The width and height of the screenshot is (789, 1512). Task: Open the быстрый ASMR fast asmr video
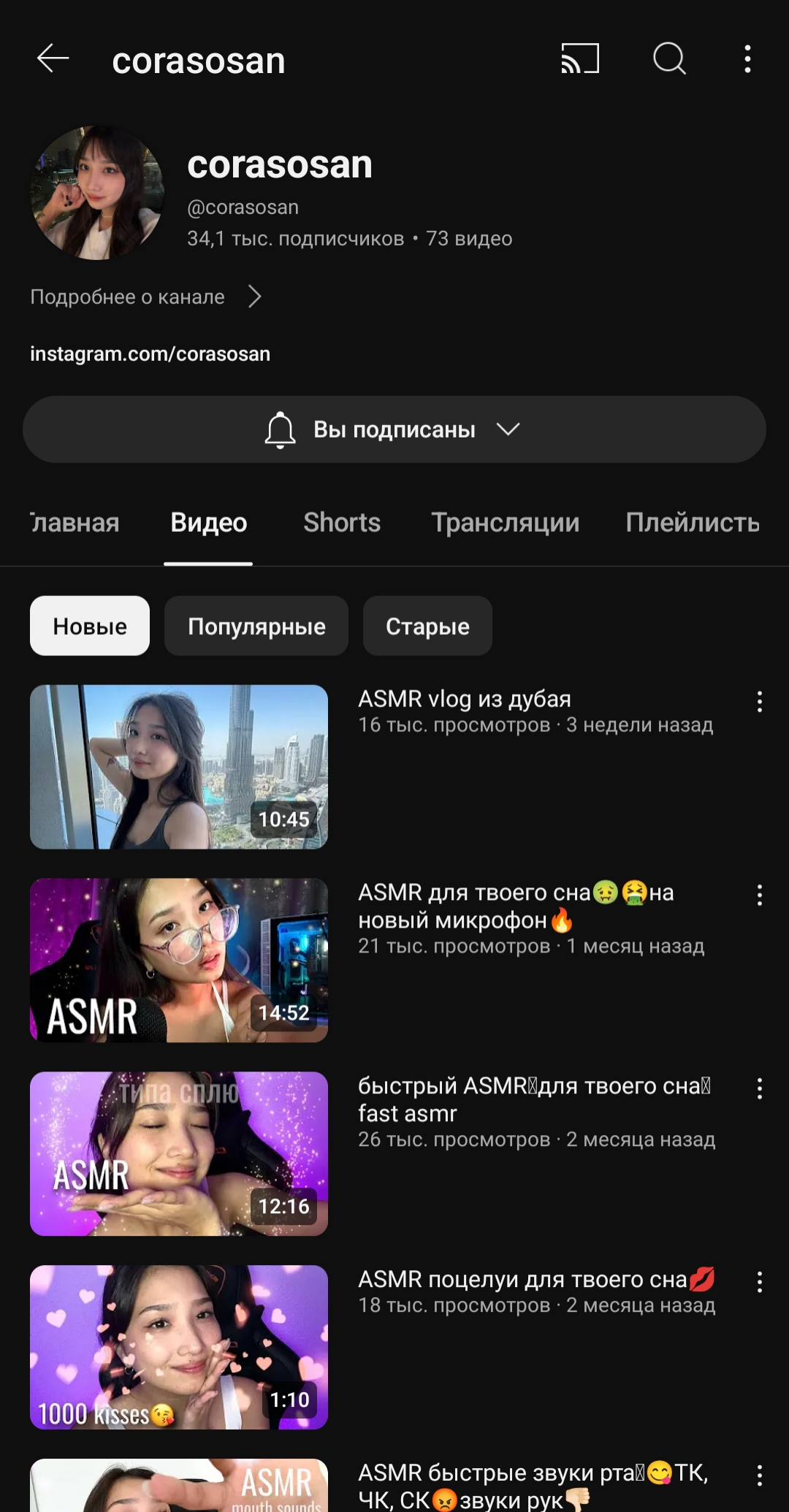(x=179, y=1153)
